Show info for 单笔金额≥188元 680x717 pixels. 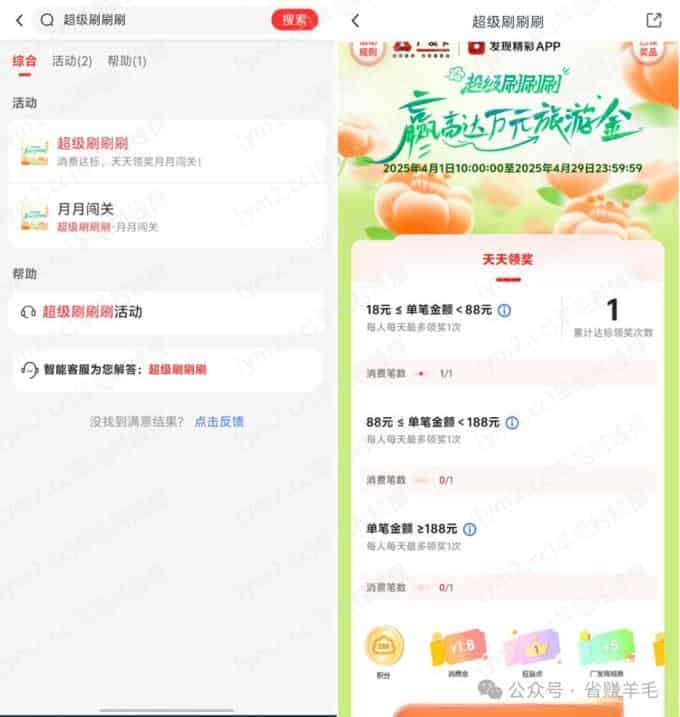pos(470,529)
